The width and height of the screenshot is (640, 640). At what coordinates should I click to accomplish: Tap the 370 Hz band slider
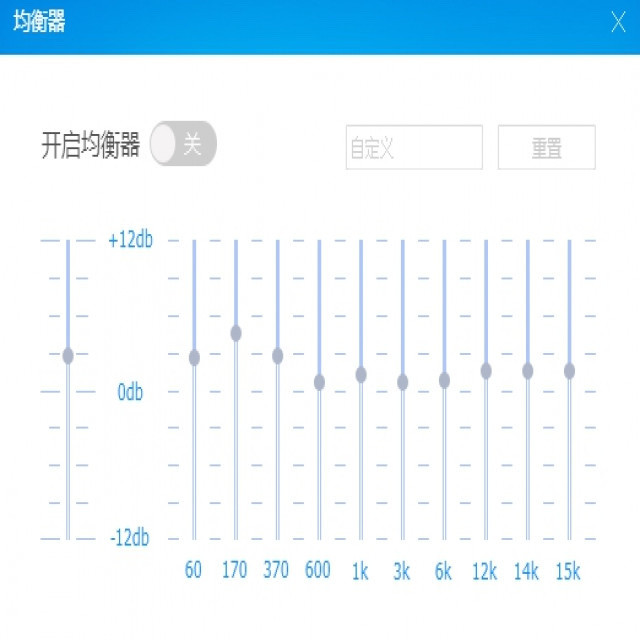[x=278, y=355]
